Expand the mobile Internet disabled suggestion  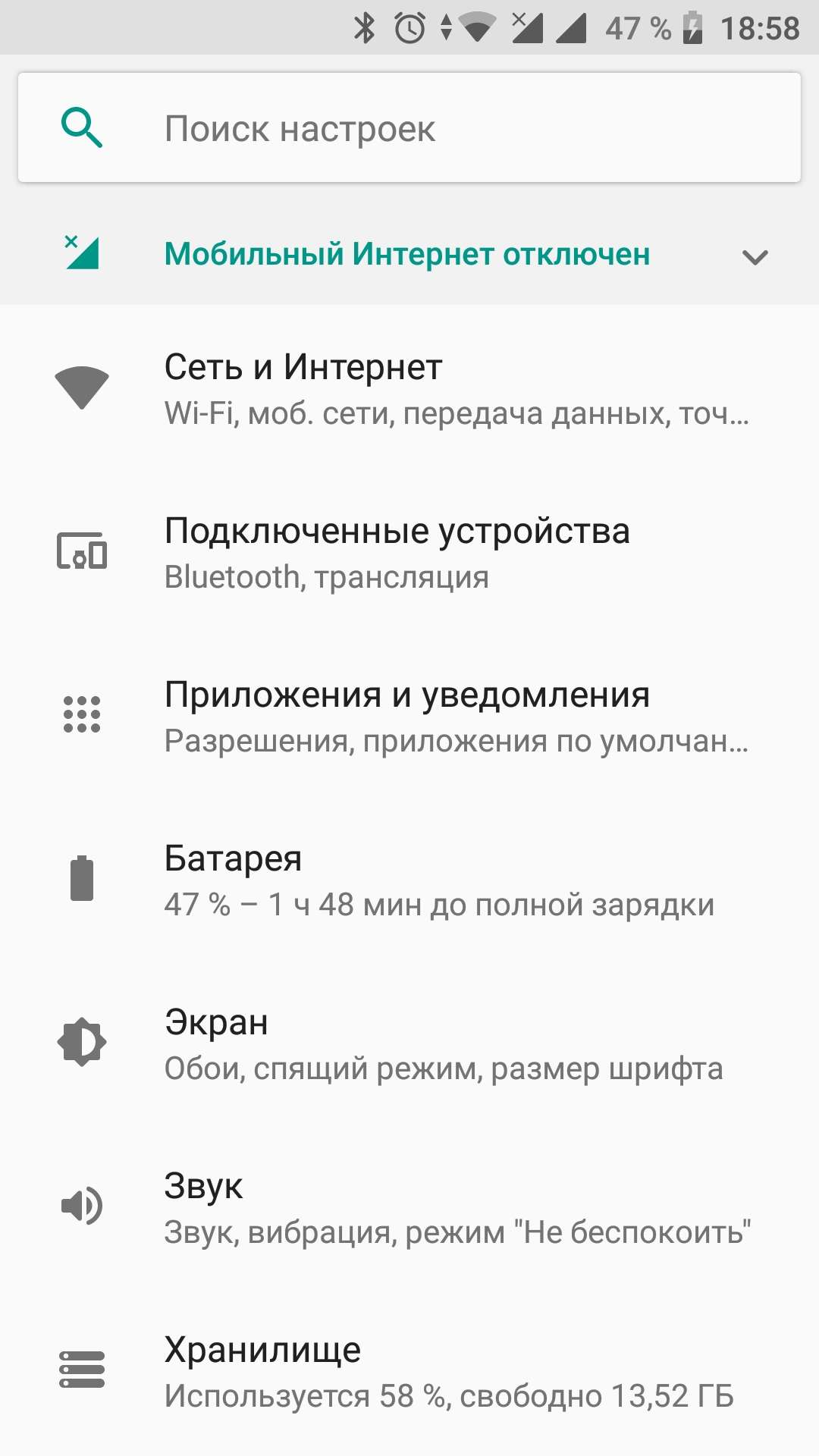[x=755, y=256]
